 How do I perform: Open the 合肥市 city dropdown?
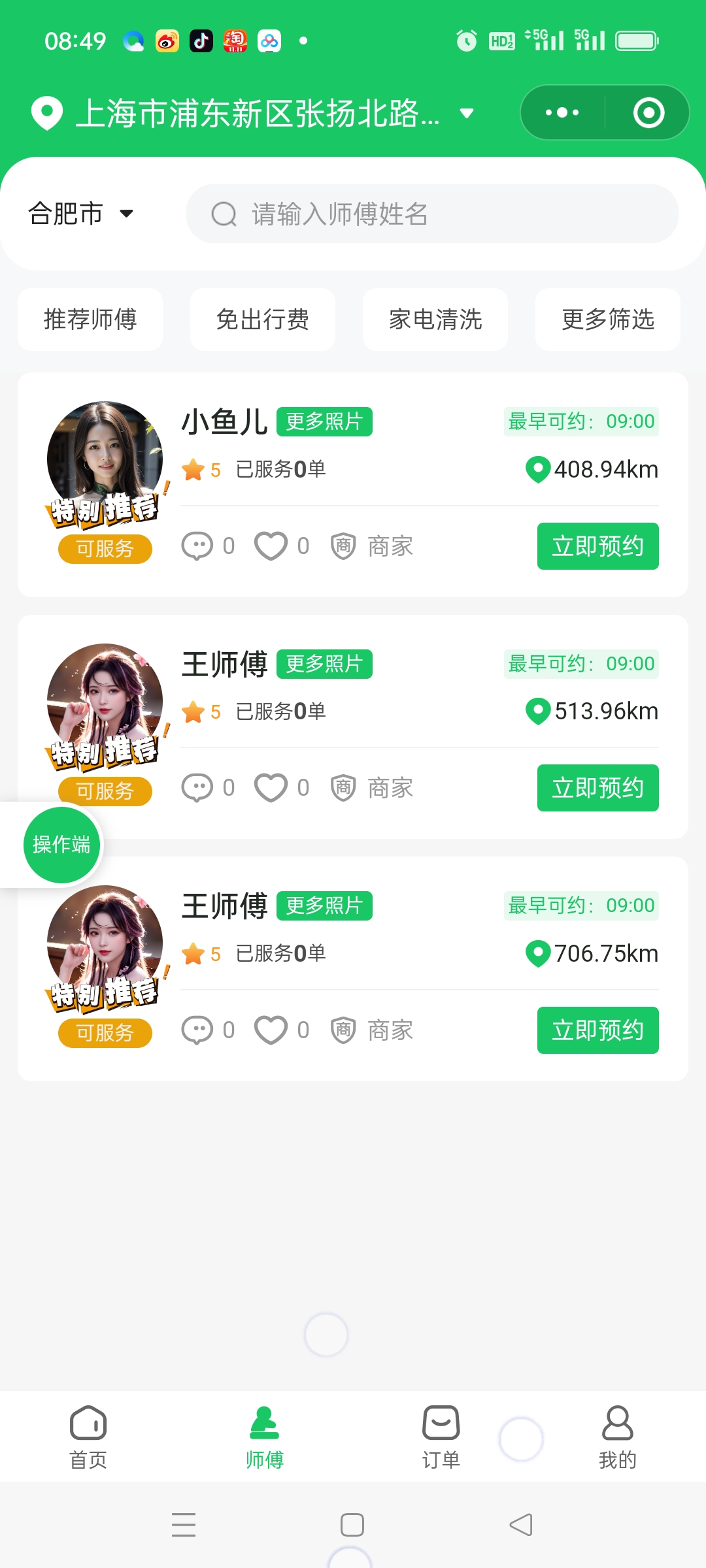coord(78,213)
